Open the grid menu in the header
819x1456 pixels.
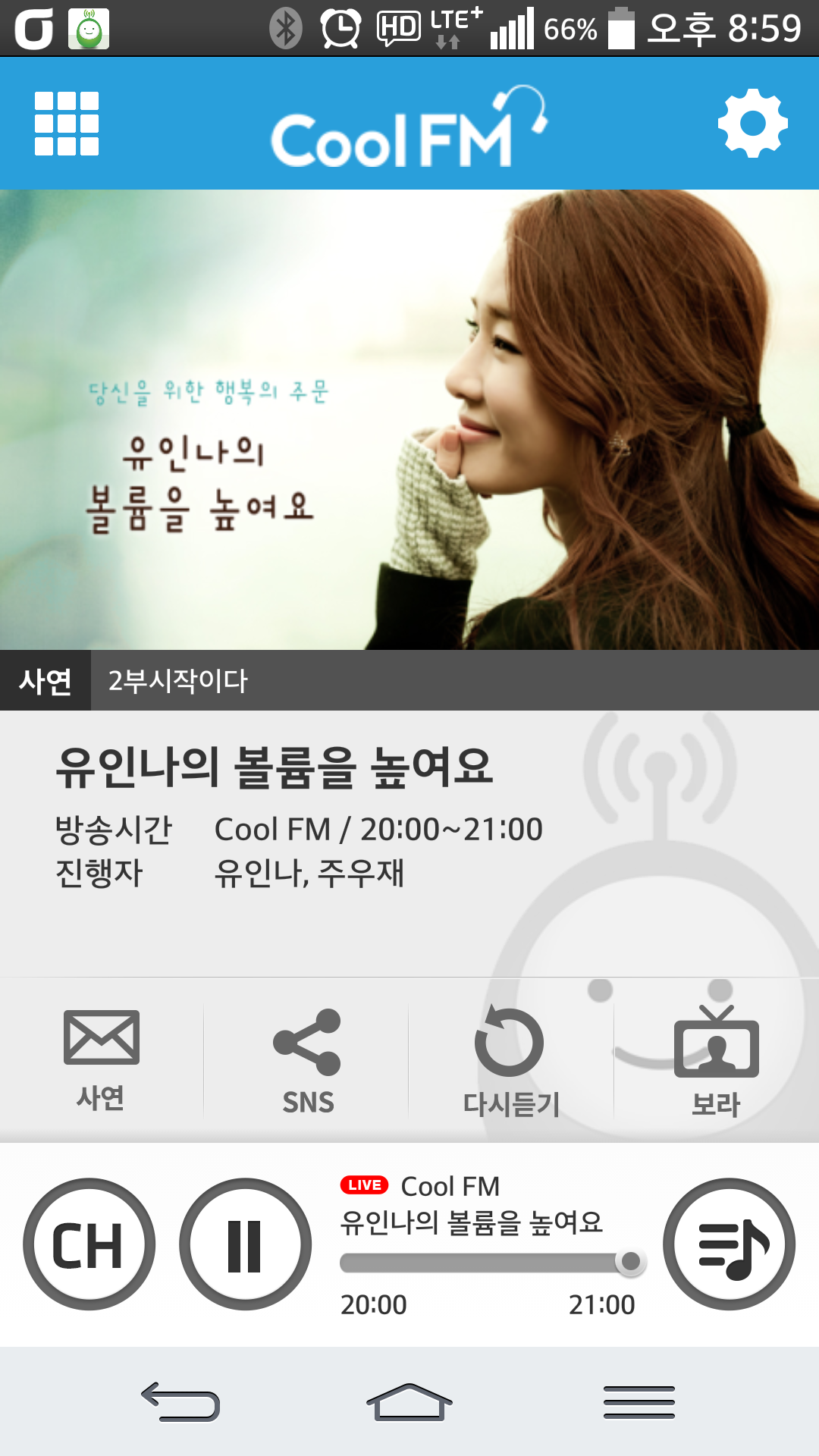pos(67,124)
